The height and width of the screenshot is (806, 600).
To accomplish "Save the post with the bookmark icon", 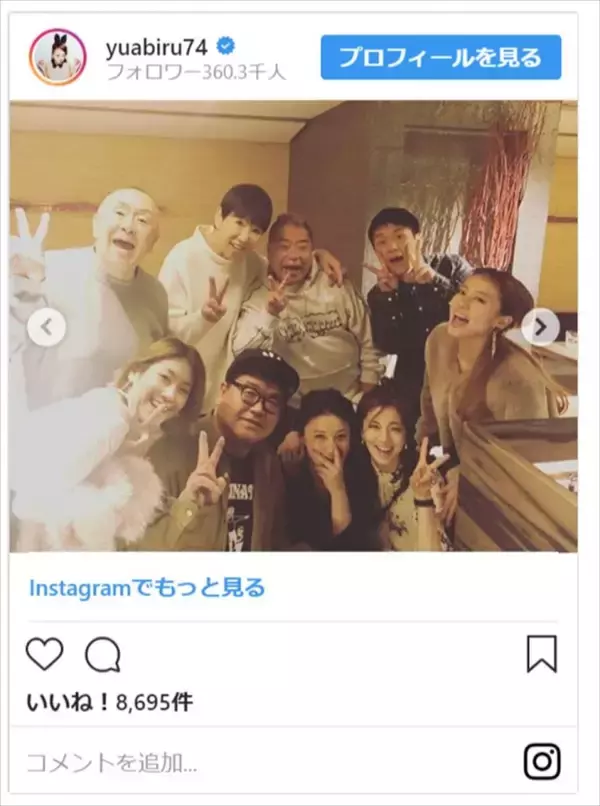I will coord(542,654).
